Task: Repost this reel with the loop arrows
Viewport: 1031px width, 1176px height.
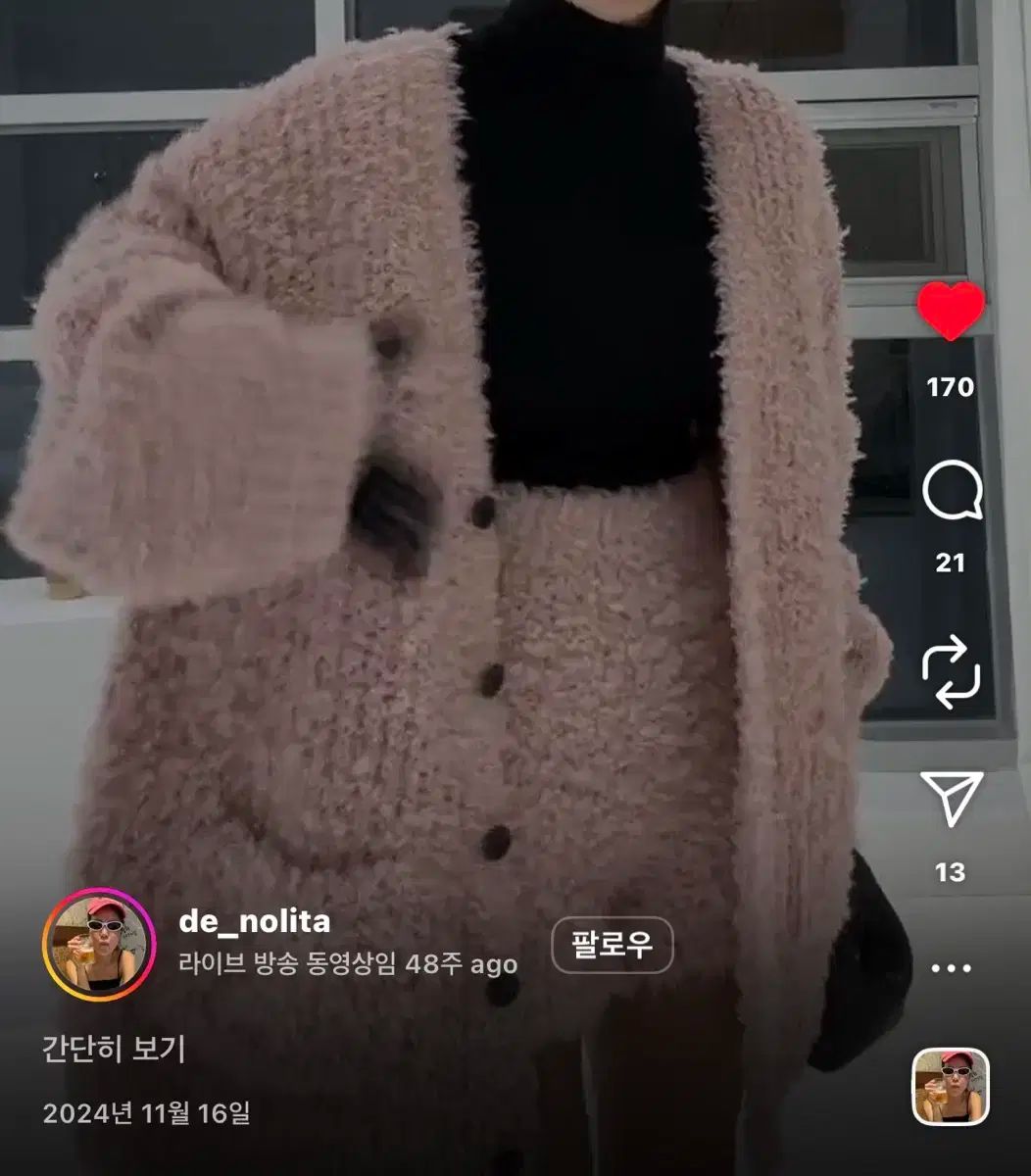Action: click(951, 672)
